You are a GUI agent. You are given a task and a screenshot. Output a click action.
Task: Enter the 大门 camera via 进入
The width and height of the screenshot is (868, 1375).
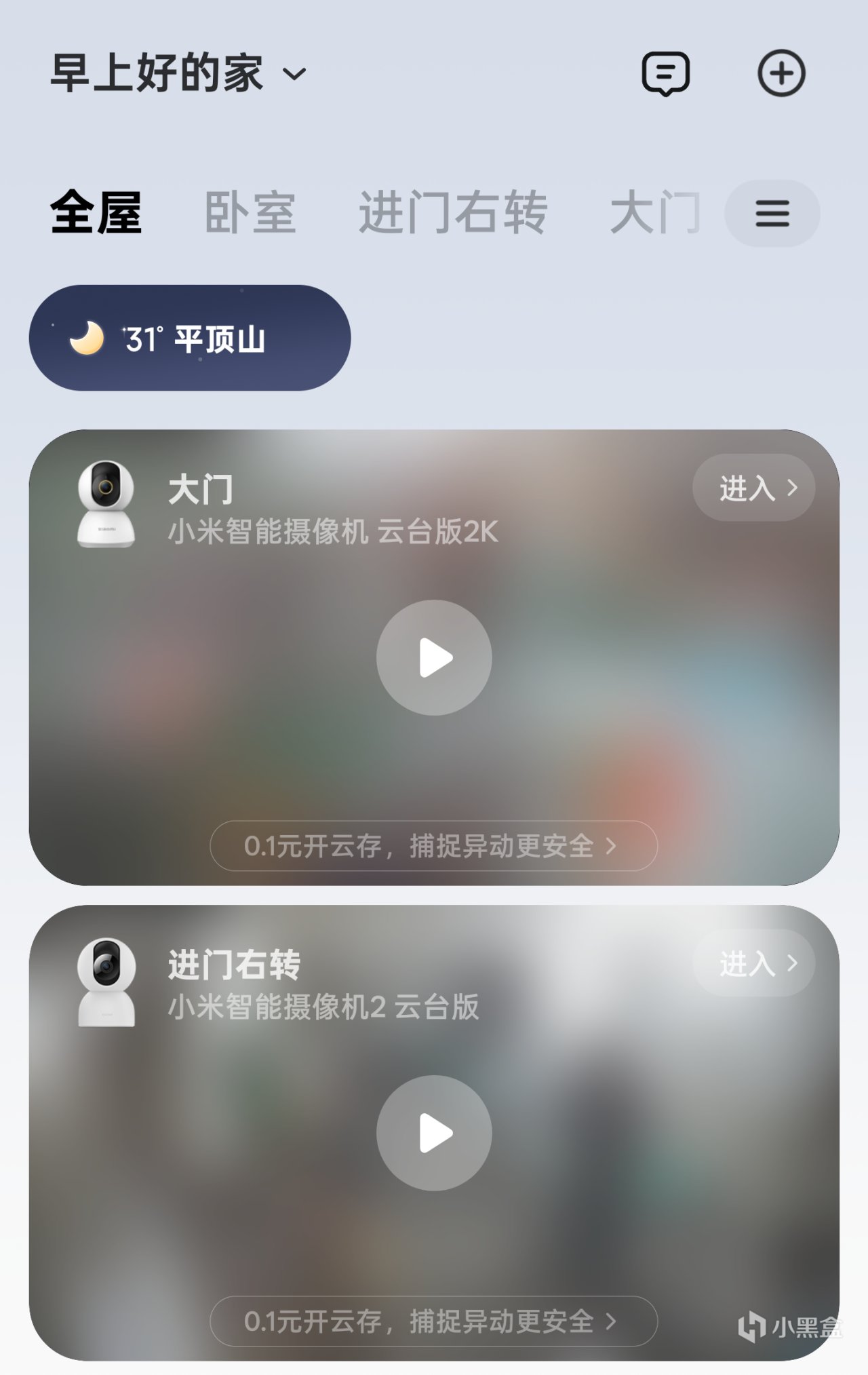click(x=754, y=488)
